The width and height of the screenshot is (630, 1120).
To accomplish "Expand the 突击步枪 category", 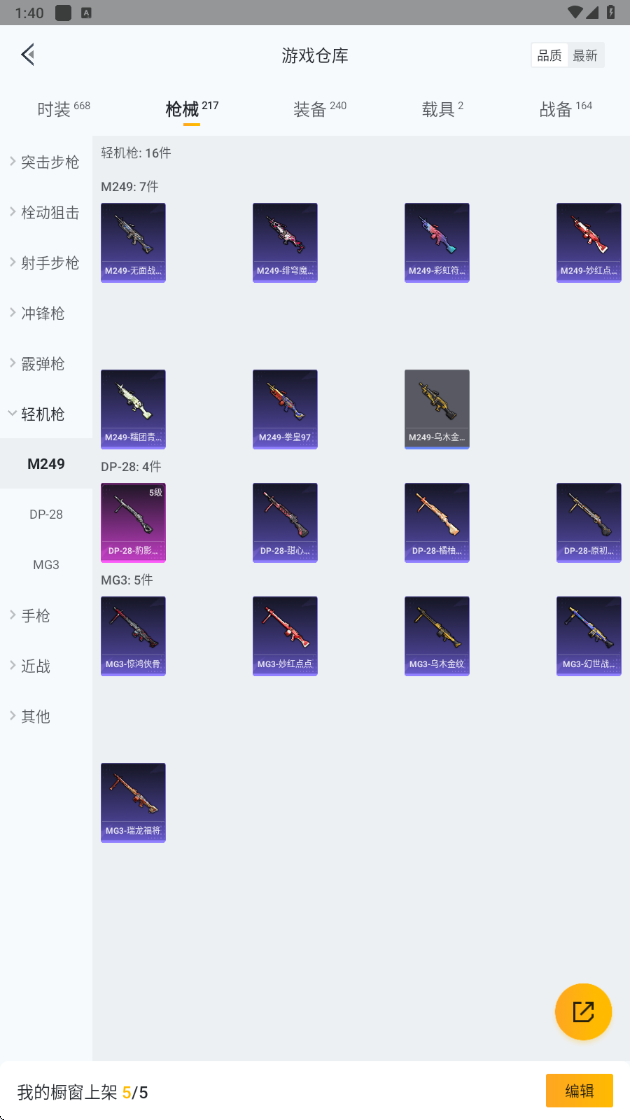I will (46, 162).
